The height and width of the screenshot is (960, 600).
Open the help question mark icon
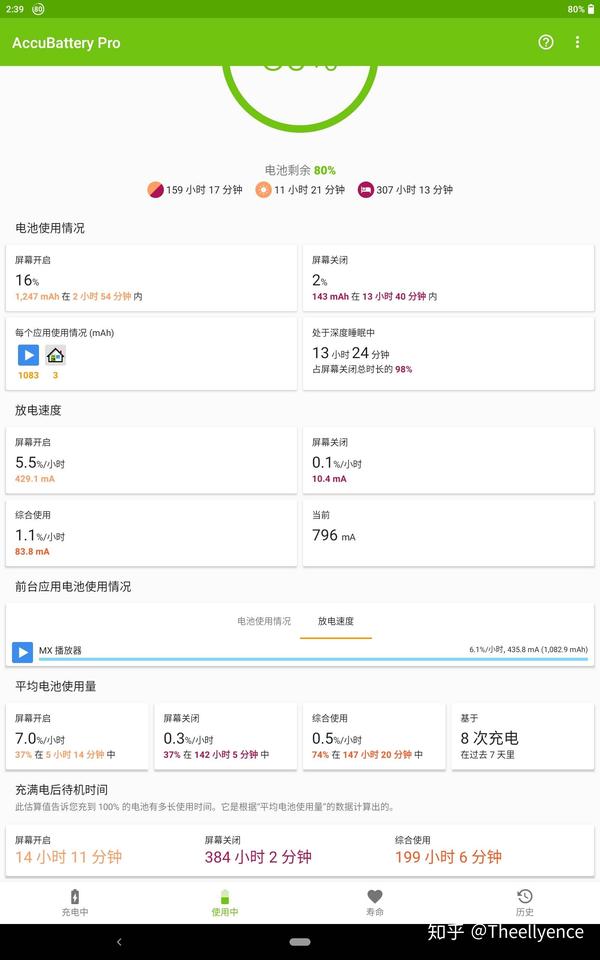[546, 42]
